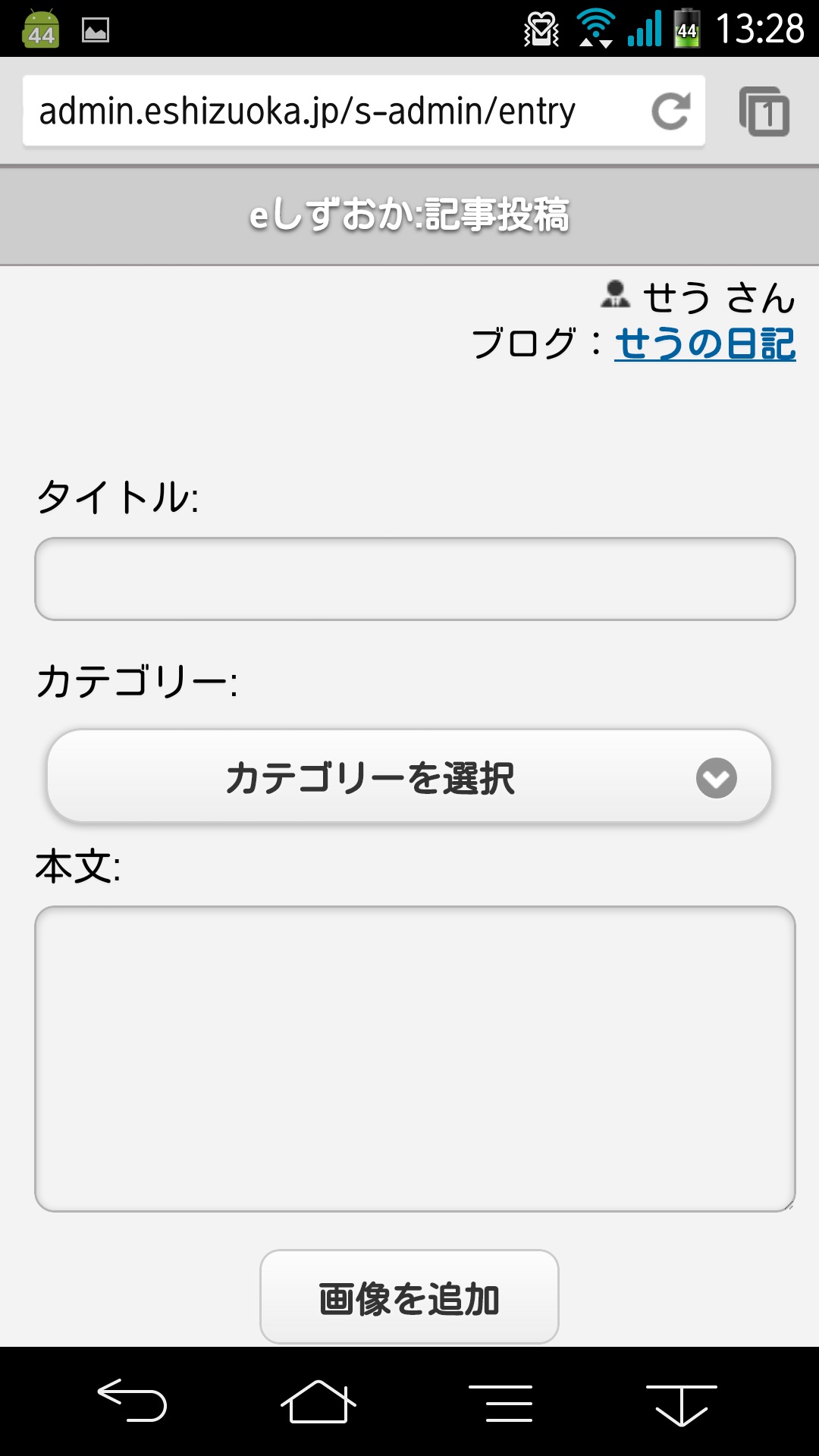Focus the タイトル text field
The image size is (819, 1456).
tap(415, 579)
